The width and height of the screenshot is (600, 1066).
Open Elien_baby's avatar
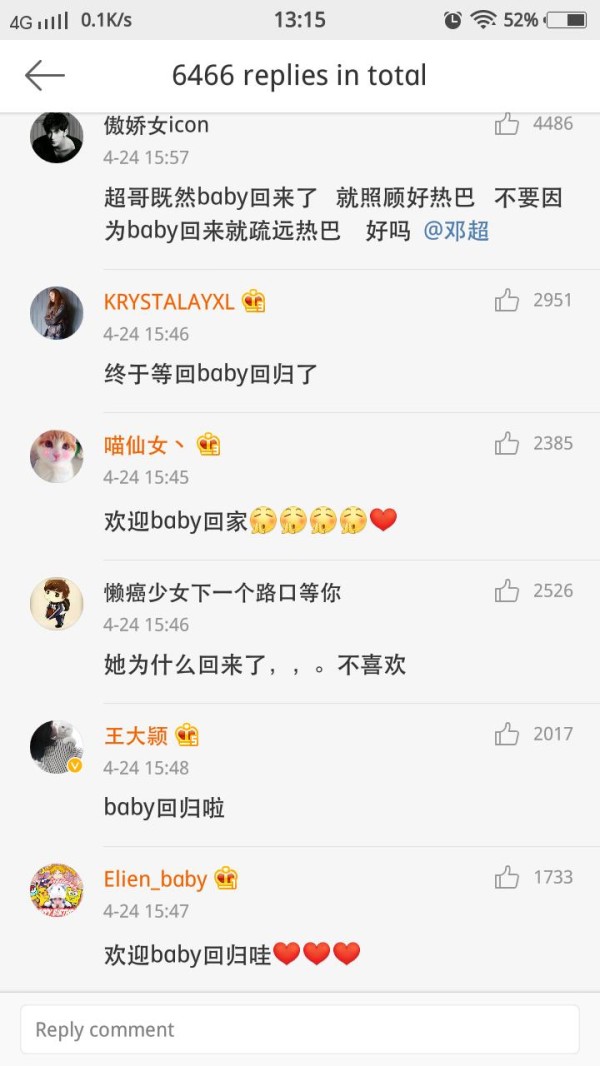pos(56,891)
